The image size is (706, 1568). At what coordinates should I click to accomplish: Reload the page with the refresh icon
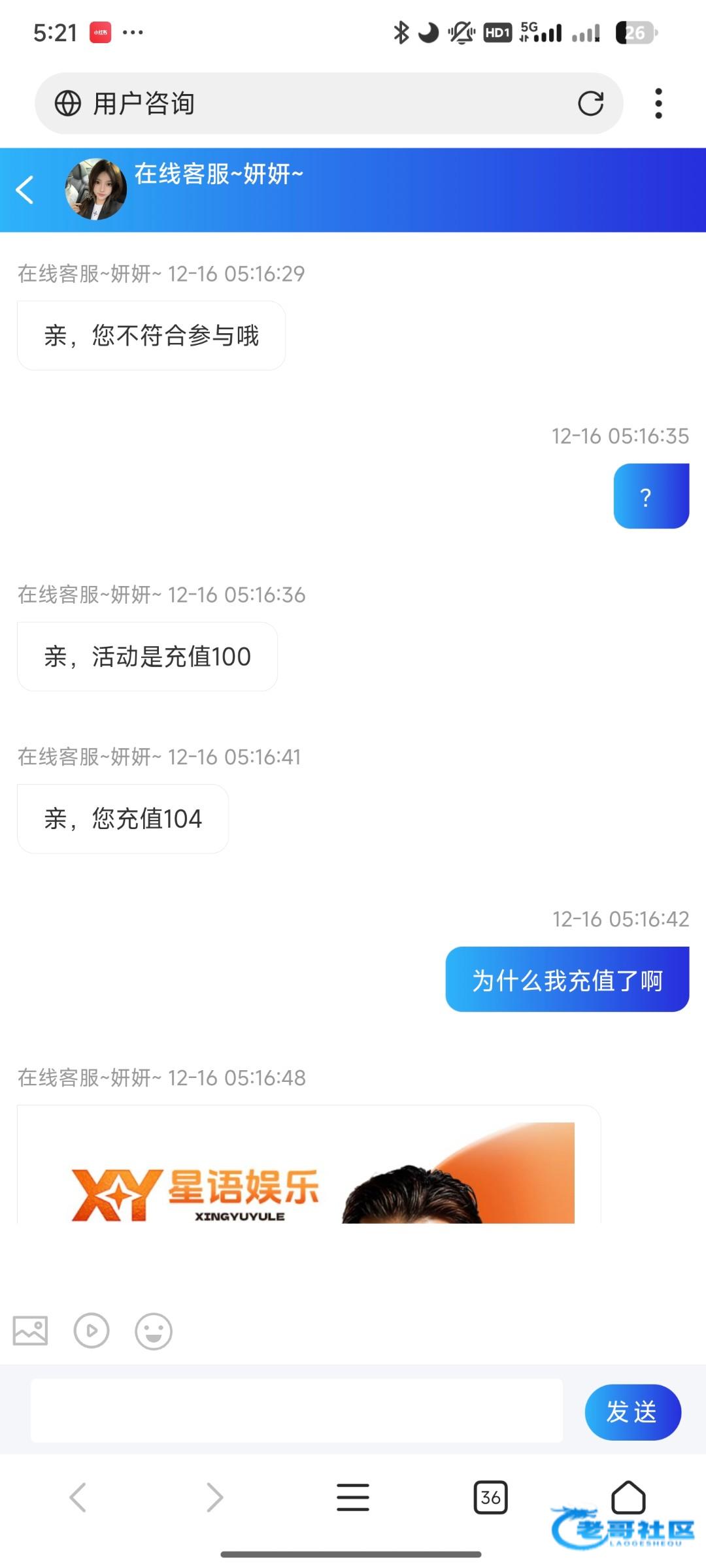(x=590, y=103)
